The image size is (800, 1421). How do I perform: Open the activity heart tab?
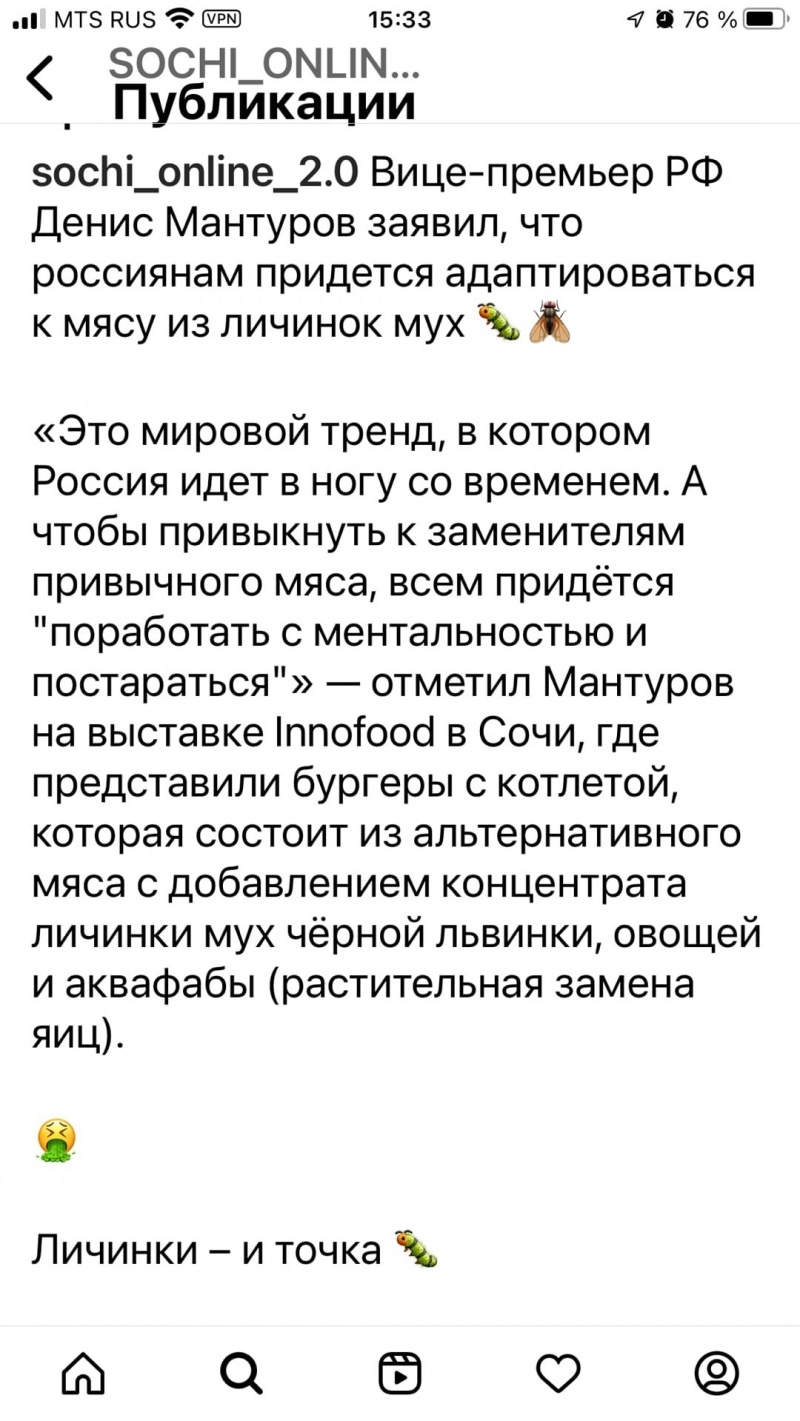tap(558, 1372)
